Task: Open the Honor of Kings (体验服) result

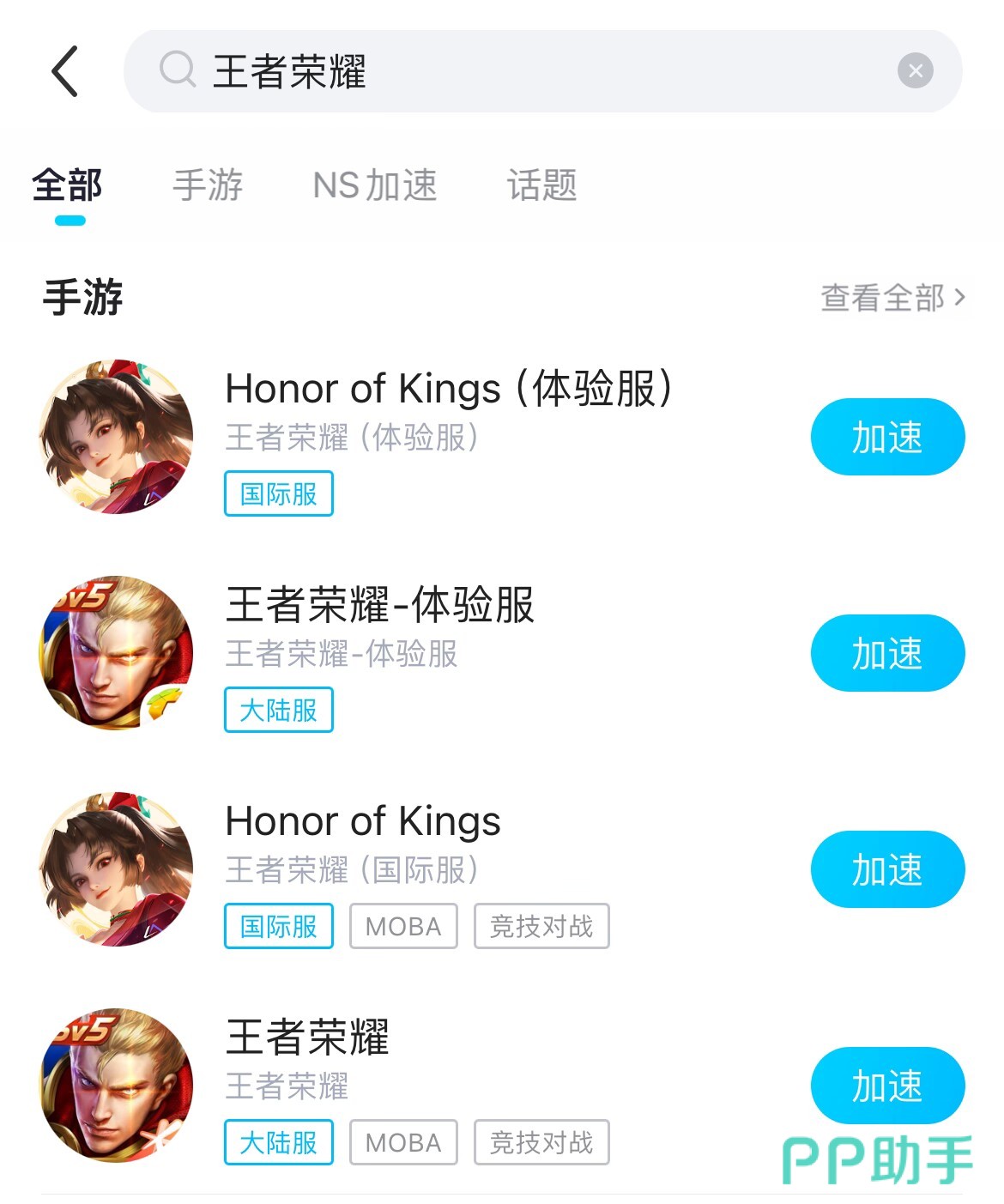Action: (448, 389)
